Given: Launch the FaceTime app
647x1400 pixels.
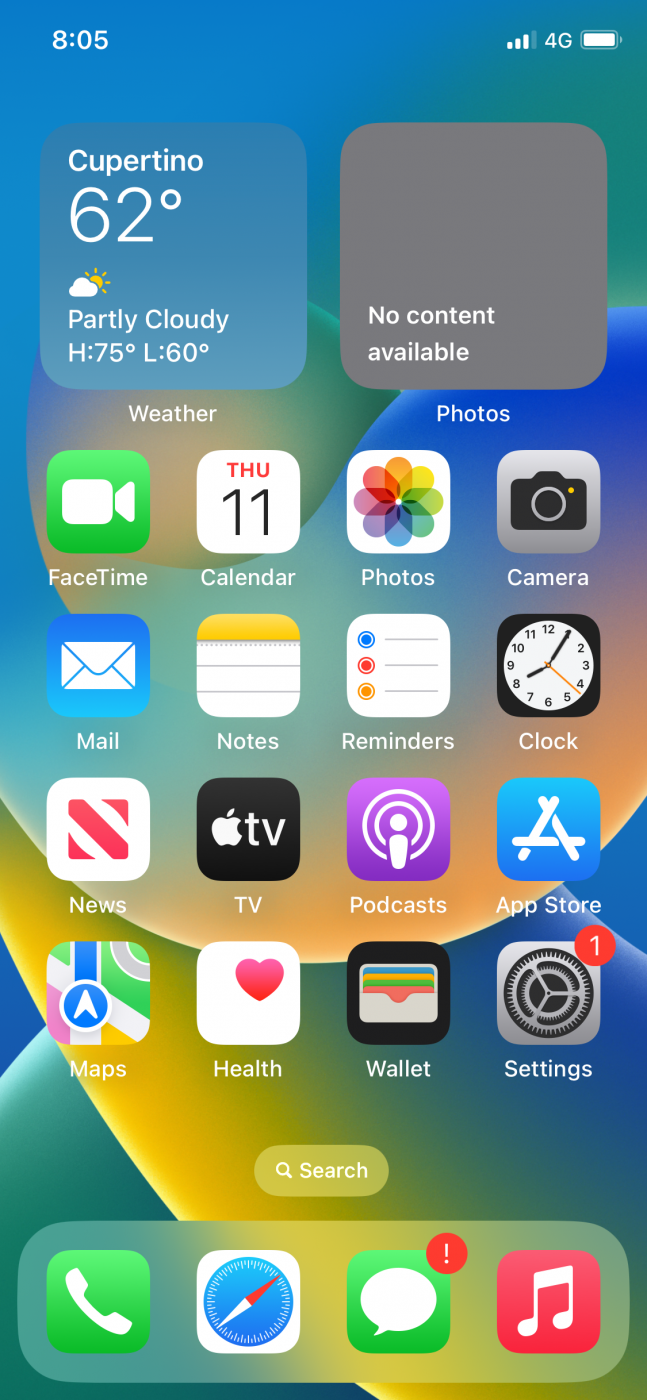Looking at the screenshot, I should tap(98, 502).
